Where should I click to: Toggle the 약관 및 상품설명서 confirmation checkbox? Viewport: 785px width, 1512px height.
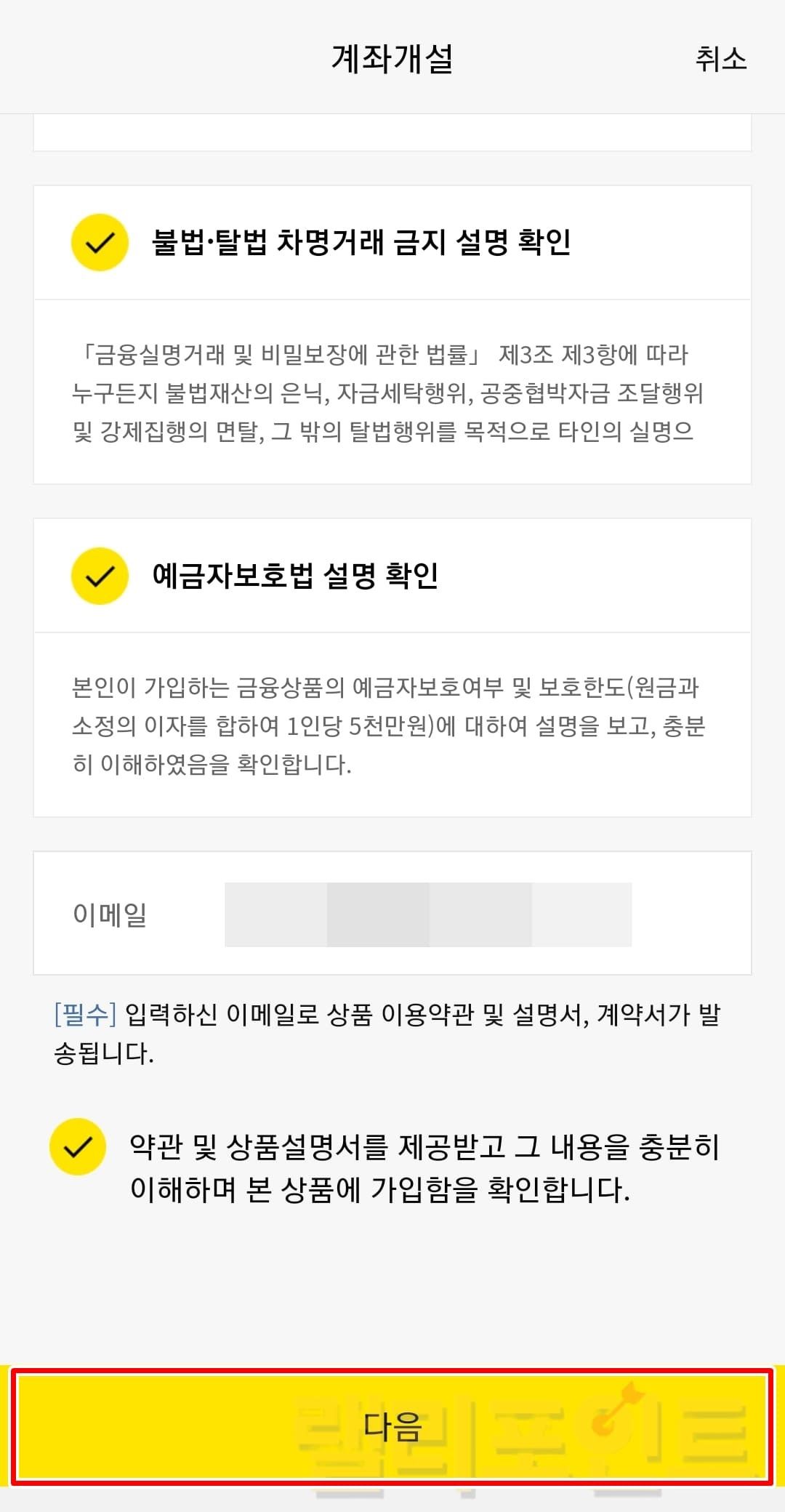[x=78, y=1147]
